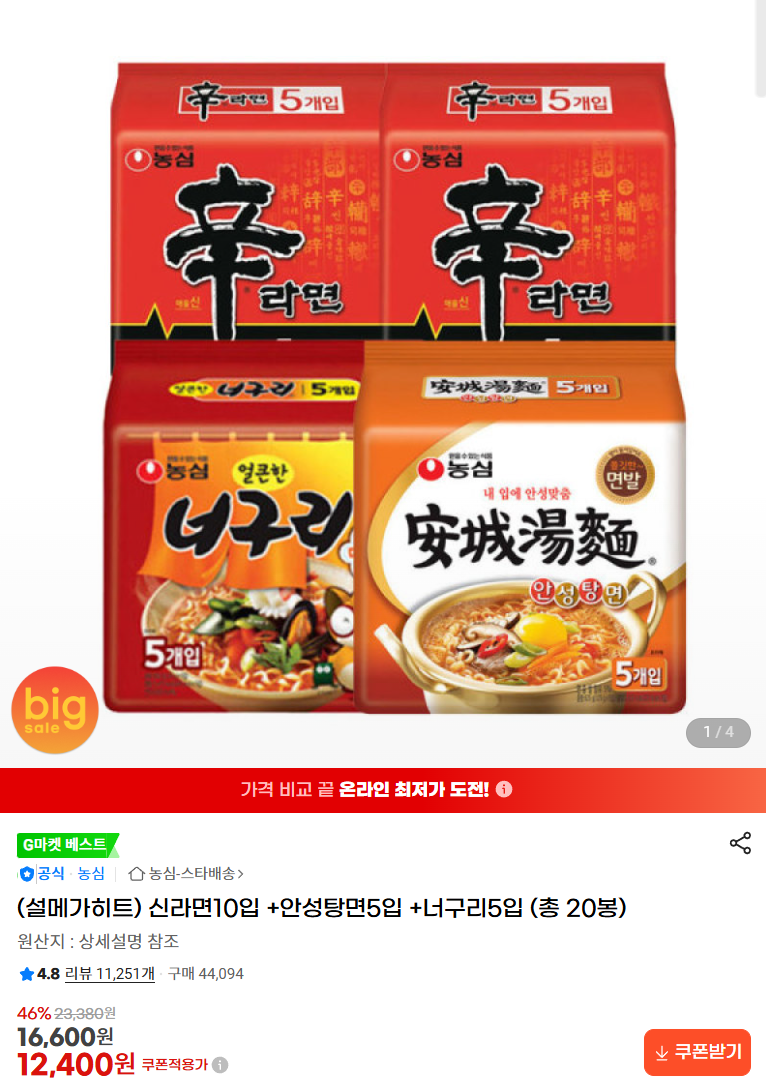Open the ramen product image

(396, 390)
